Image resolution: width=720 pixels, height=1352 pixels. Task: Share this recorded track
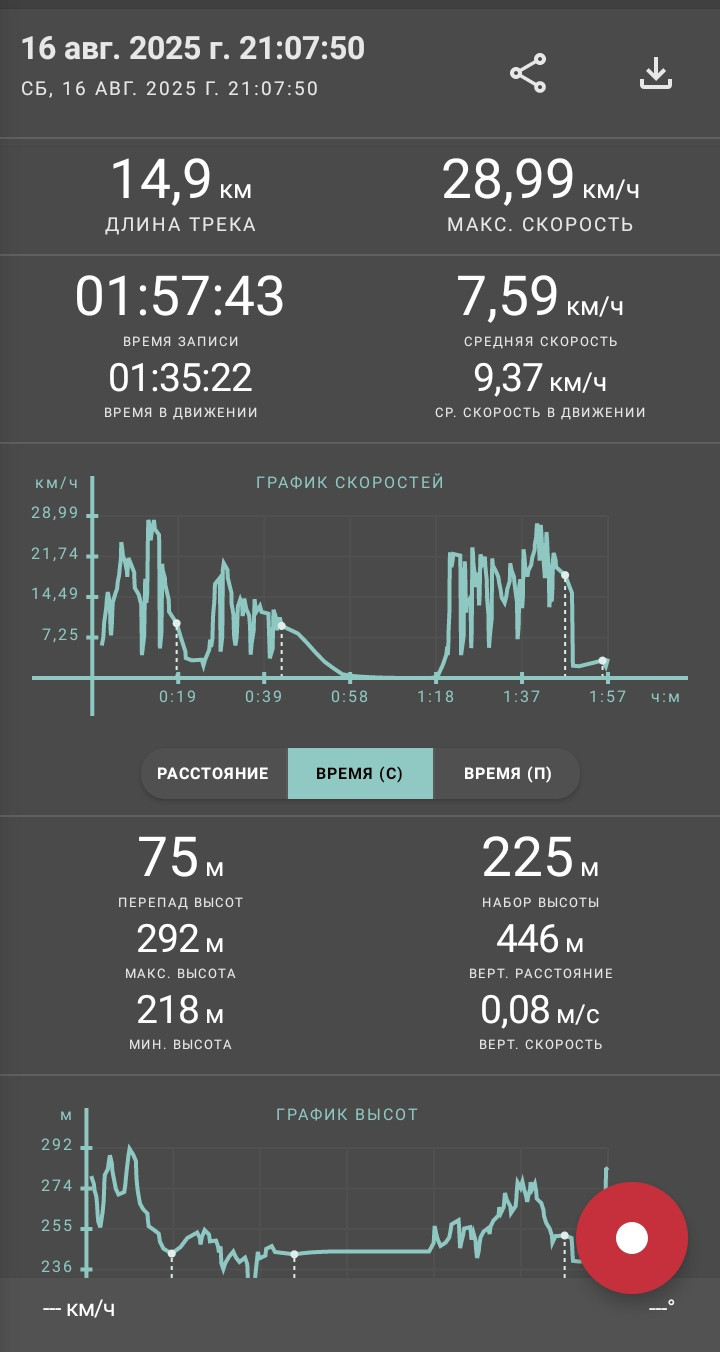[528, 74]
